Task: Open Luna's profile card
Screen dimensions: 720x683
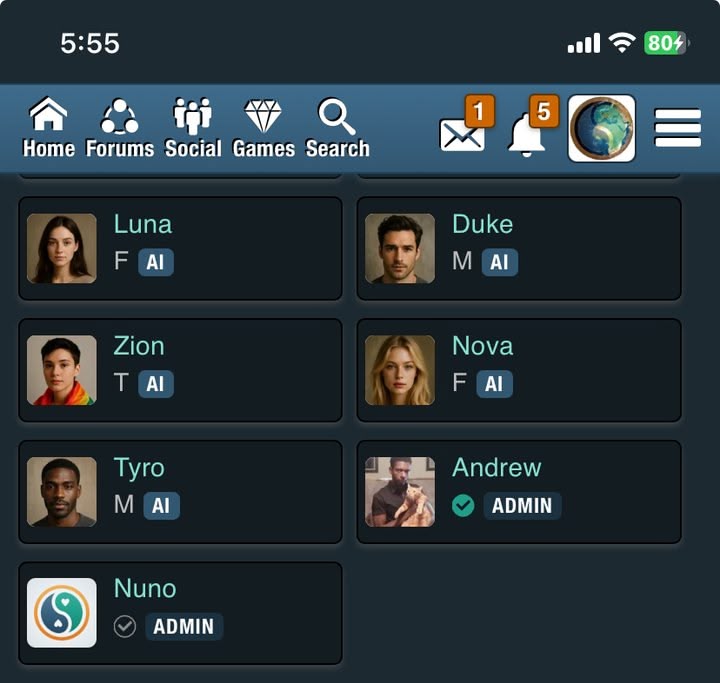Action: pos(180,248)
